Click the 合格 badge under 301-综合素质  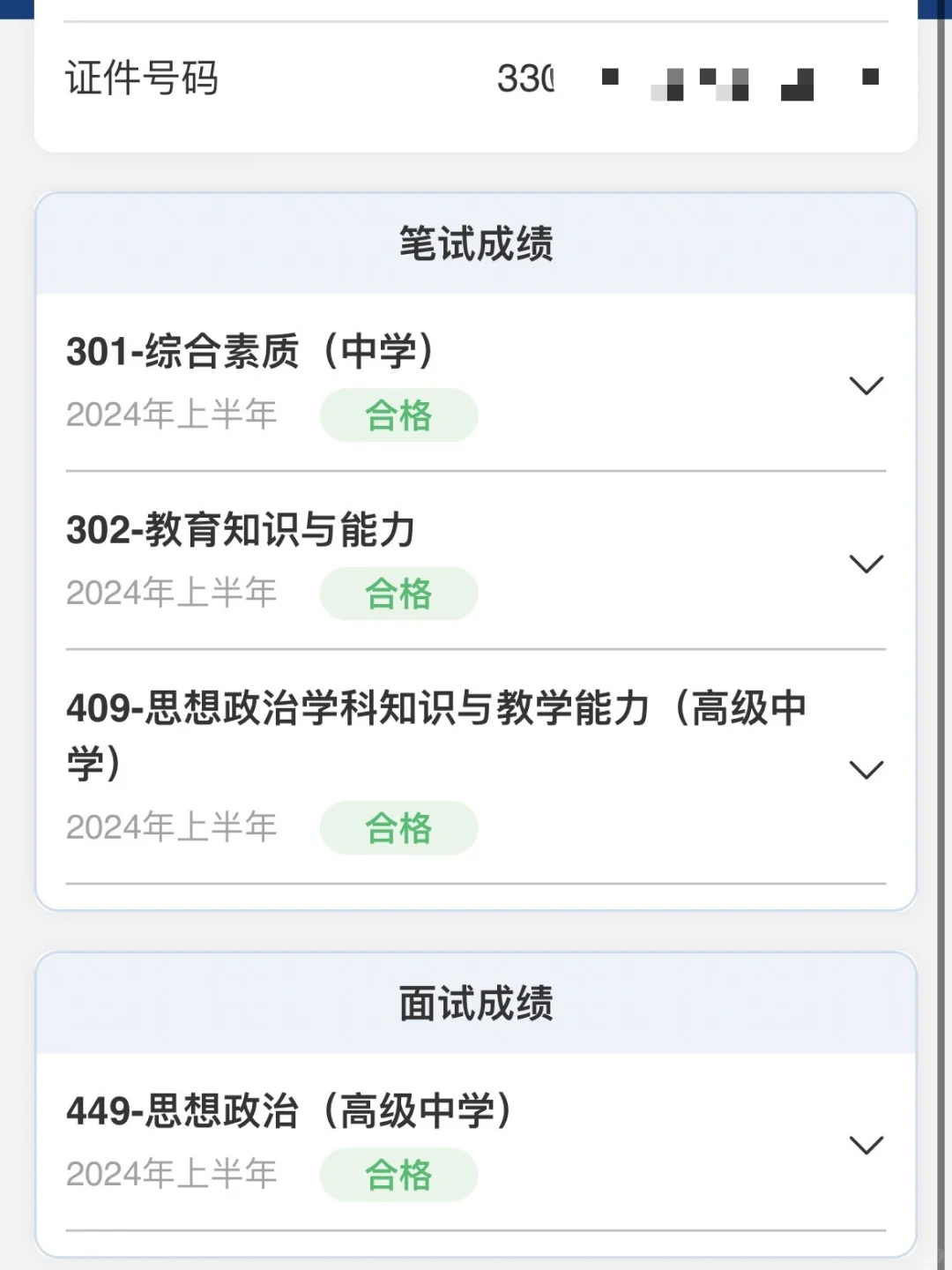(x=398, y=415)
